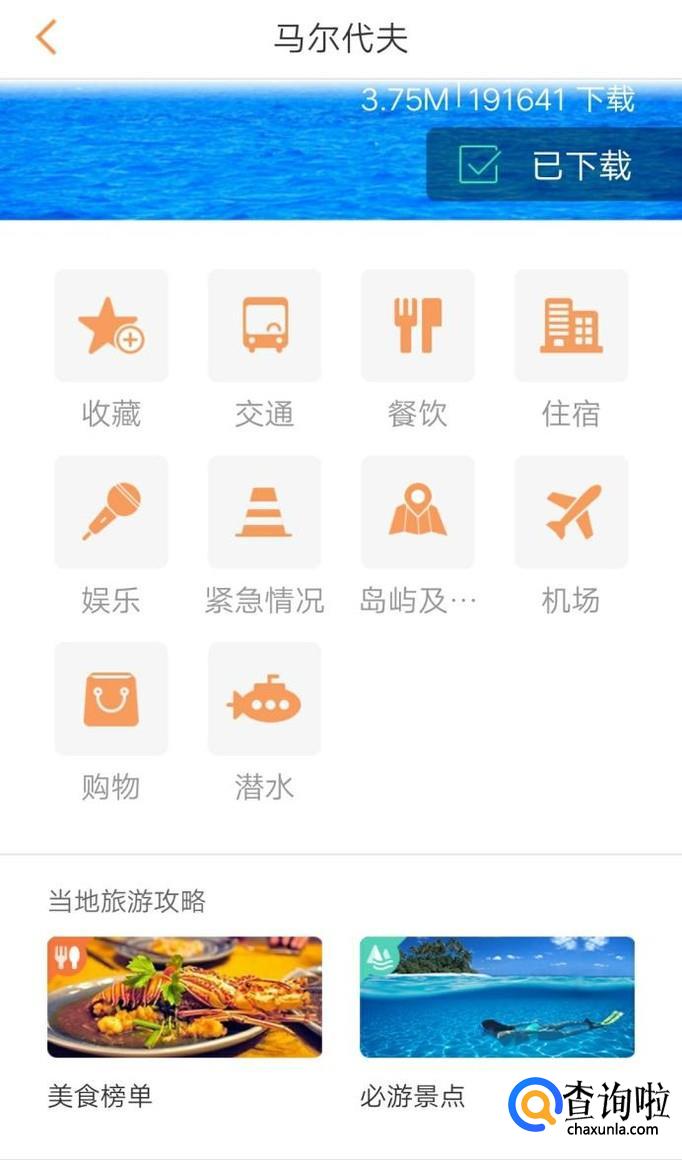Select the 机场 airport category
Image resolution: width=682 pixels, height=1160 pixels.
[x=571, y=512]
